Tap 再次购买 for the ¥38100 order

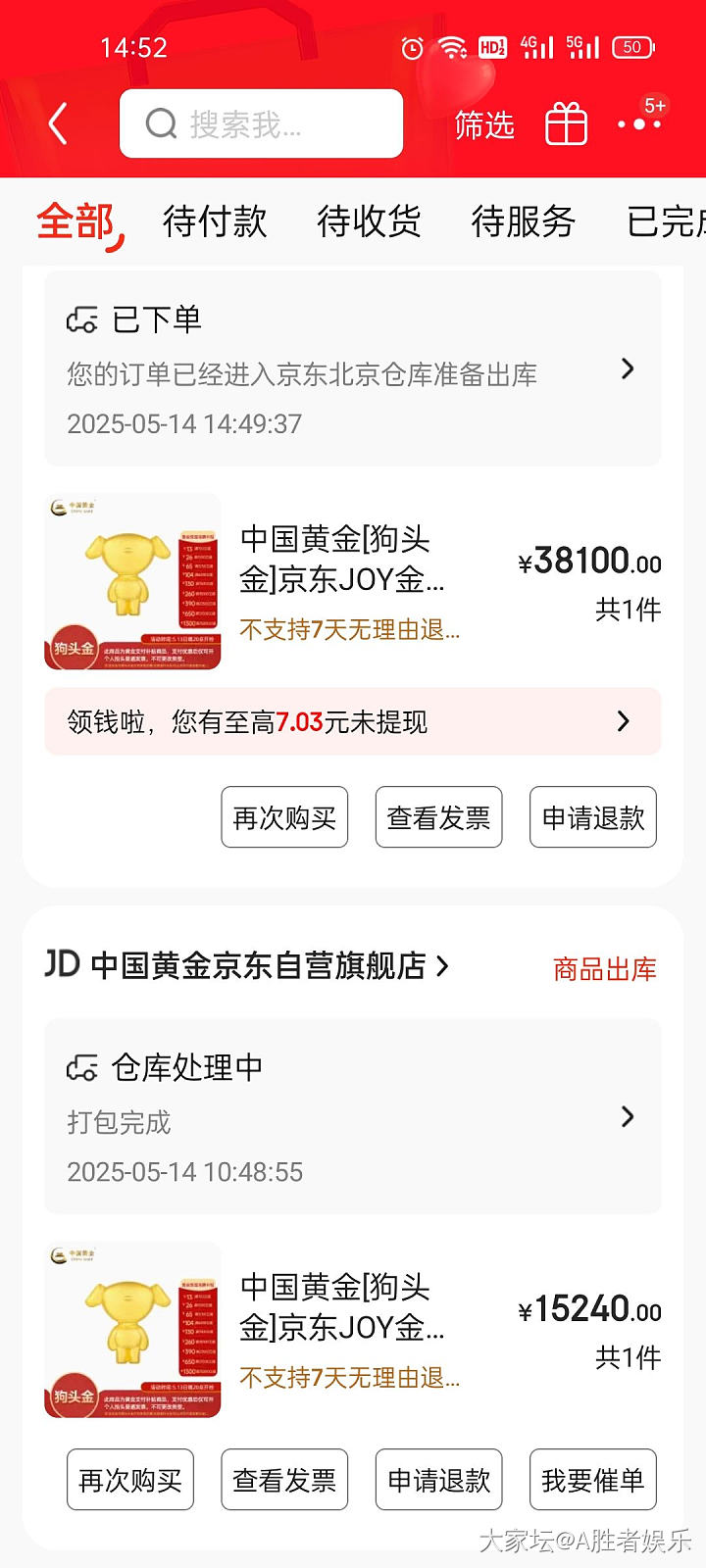tap(284, 817)
